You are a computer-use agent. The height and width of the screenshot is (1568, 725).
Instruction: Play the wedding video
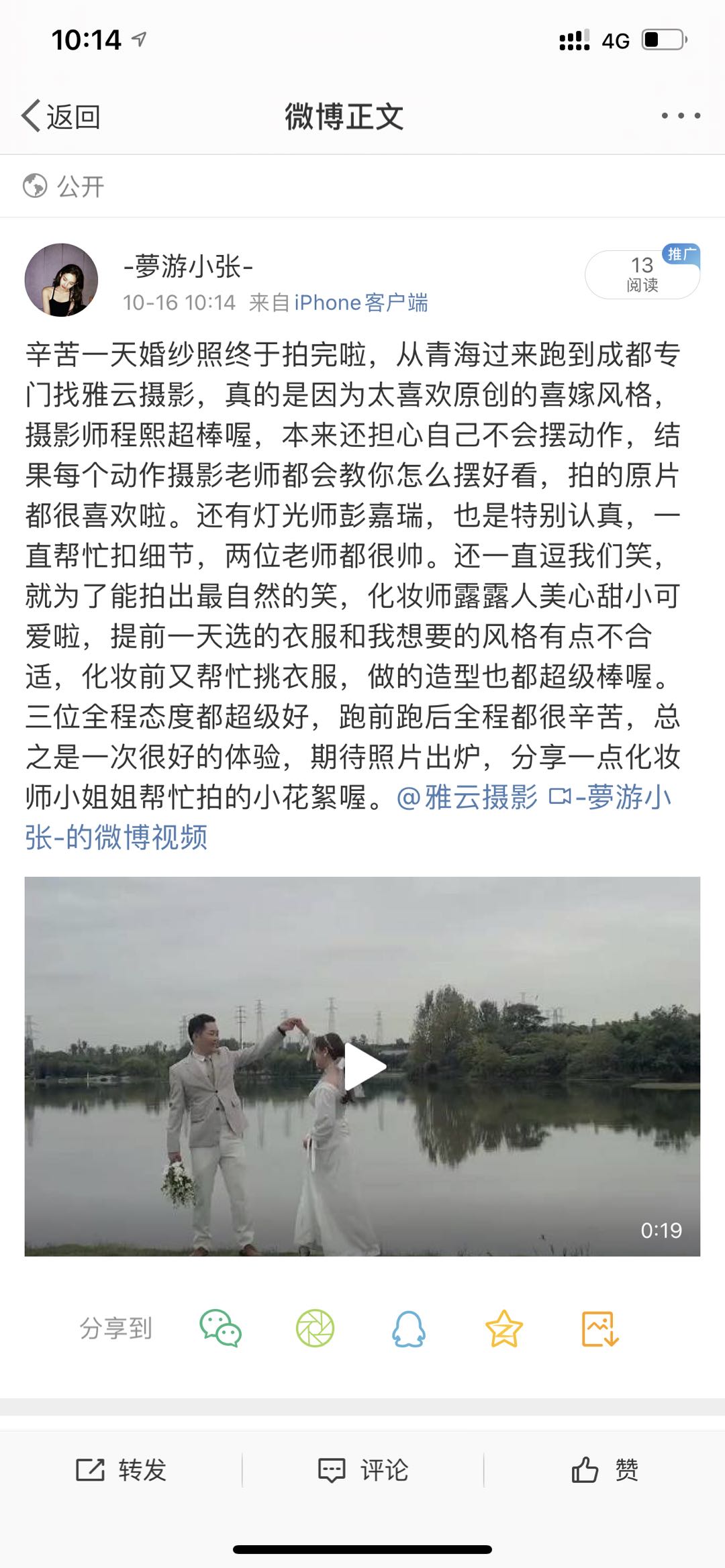coord(362,1066)
